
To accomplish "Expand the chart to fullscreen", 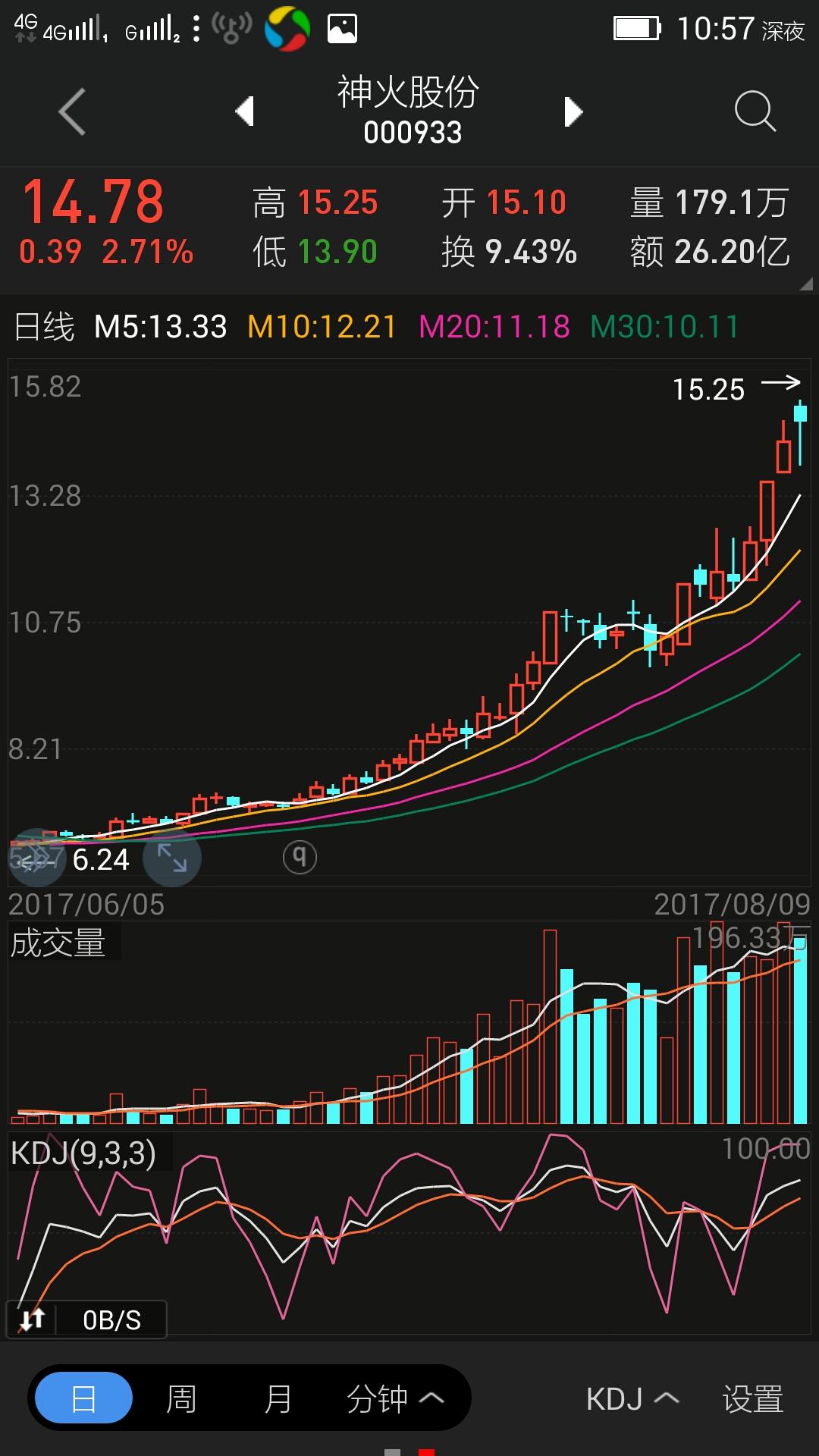I will tap(172, 858).
